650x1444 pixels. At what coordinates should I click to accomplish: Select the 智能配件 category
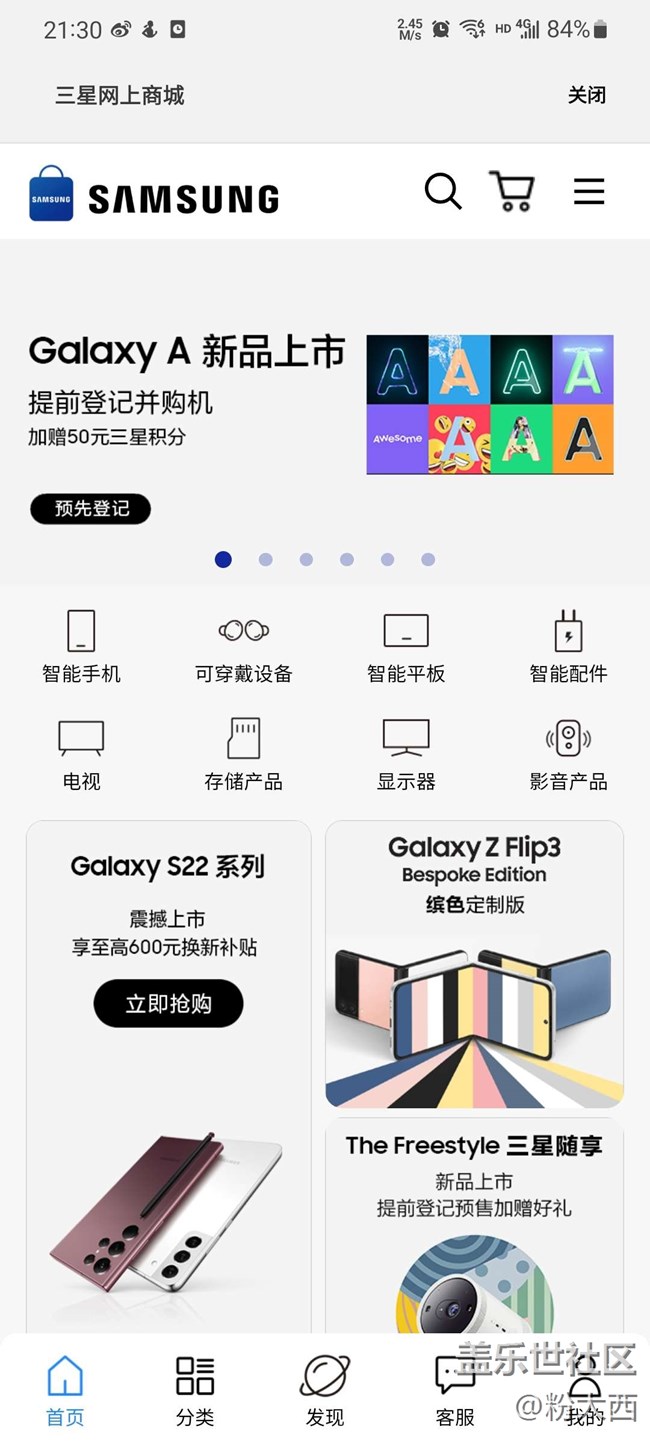point(568,646)
